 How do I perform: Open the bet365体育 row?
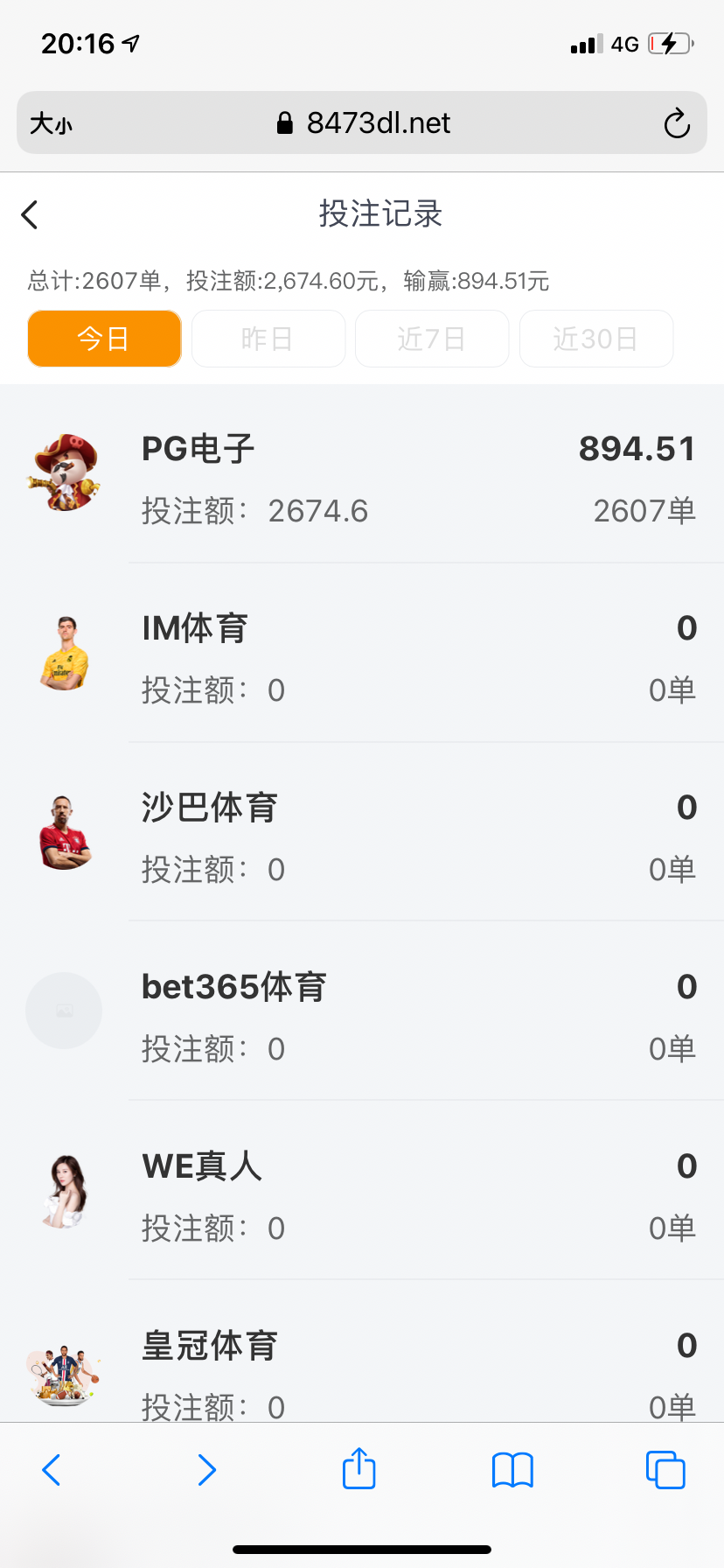click(x=362, y=1017)
